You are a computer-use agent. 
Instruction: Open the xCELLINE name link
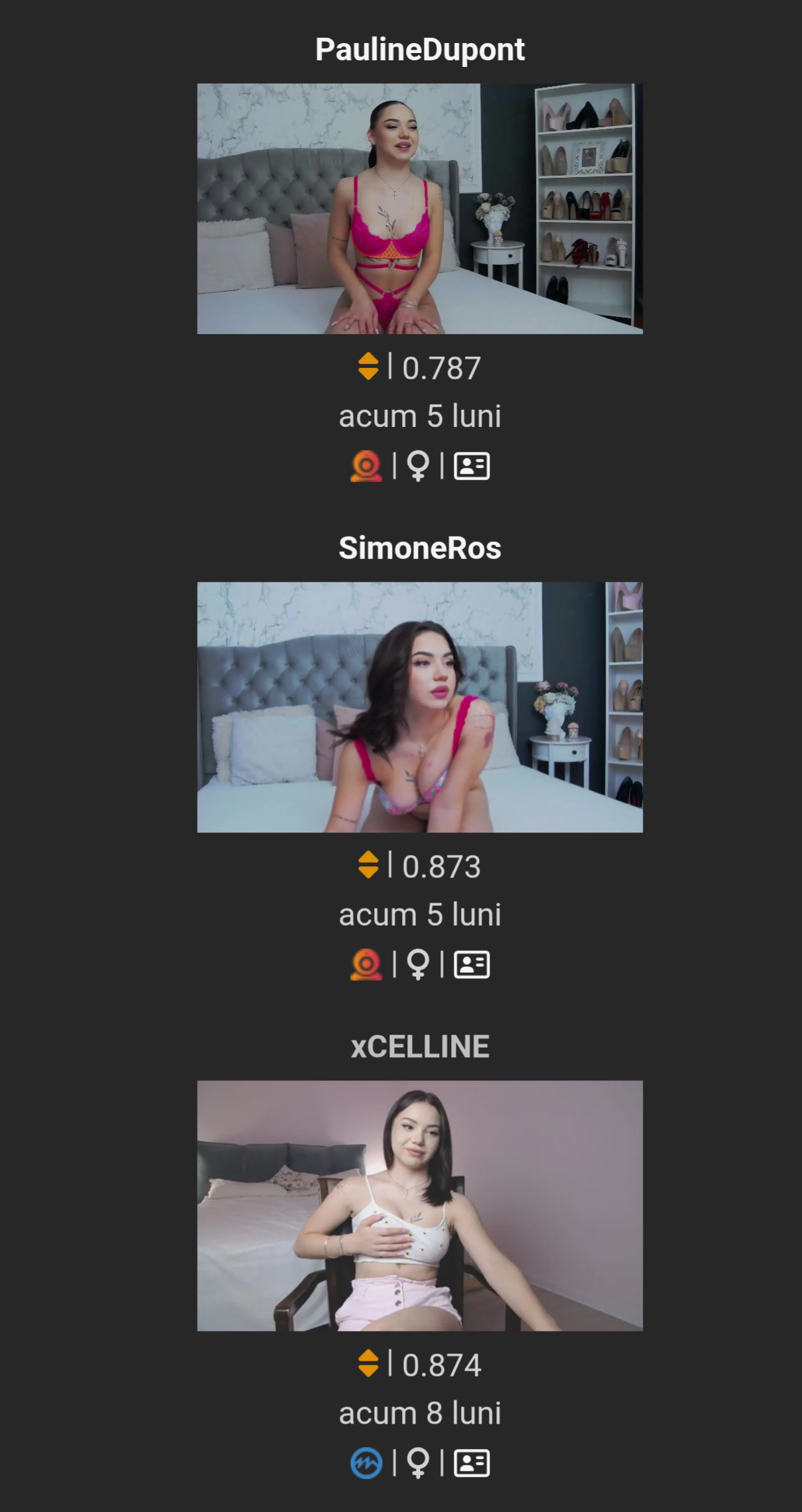[x=419, y=1047]
